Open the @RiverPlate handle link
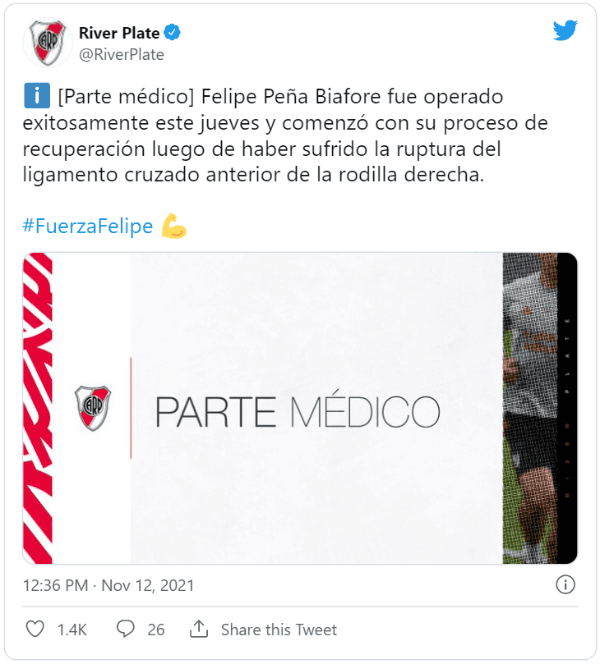 point(121,55)
